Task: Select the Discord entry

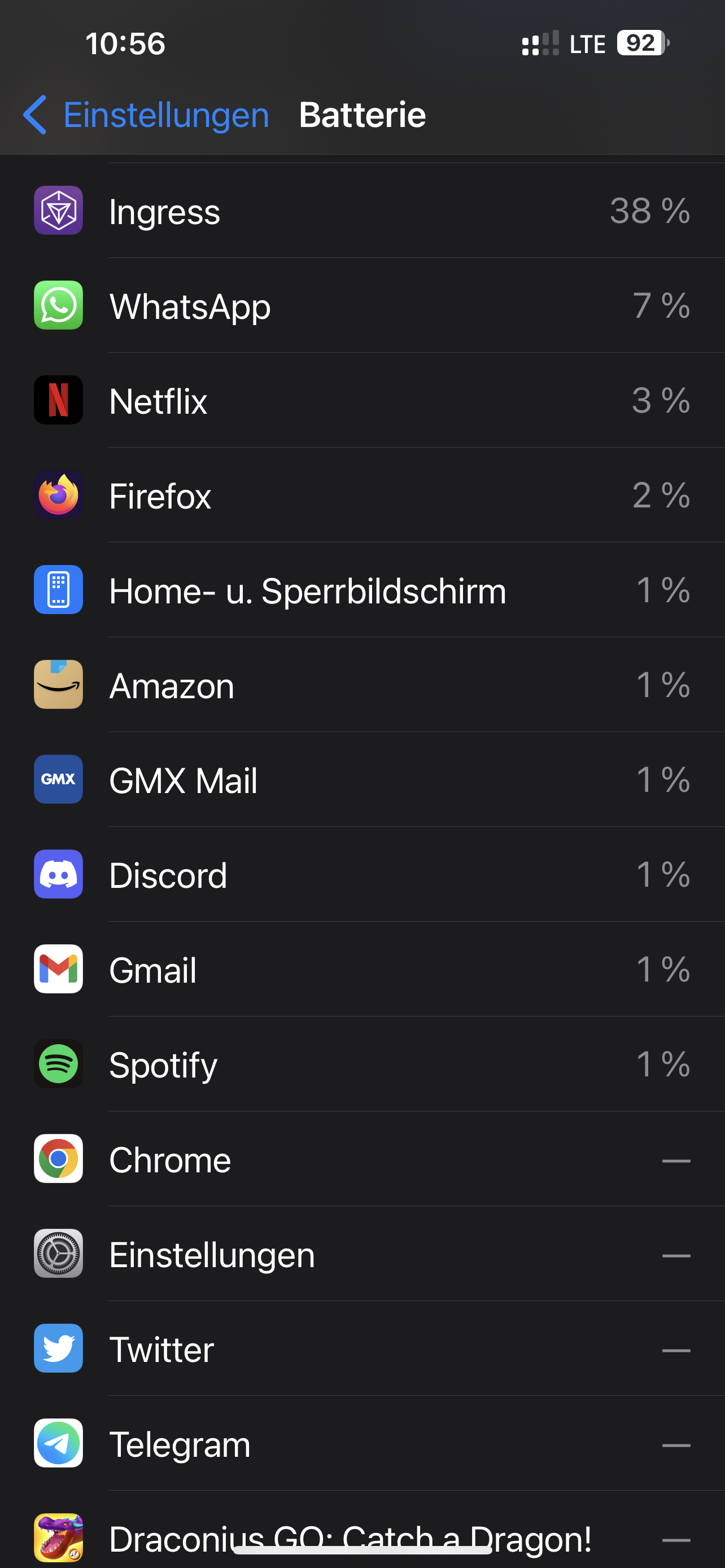Action: click(x=362, y=875)
